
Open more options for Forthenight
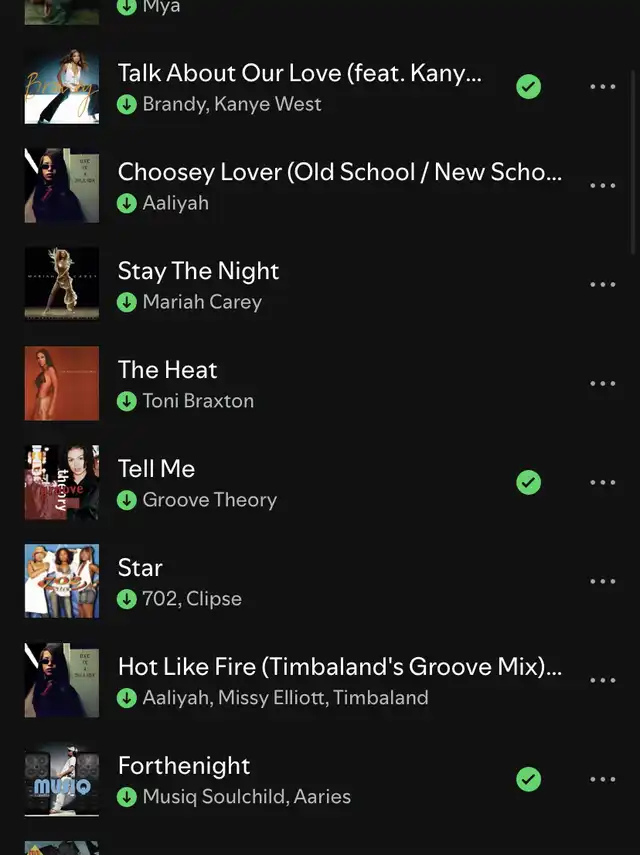(603, 780)
